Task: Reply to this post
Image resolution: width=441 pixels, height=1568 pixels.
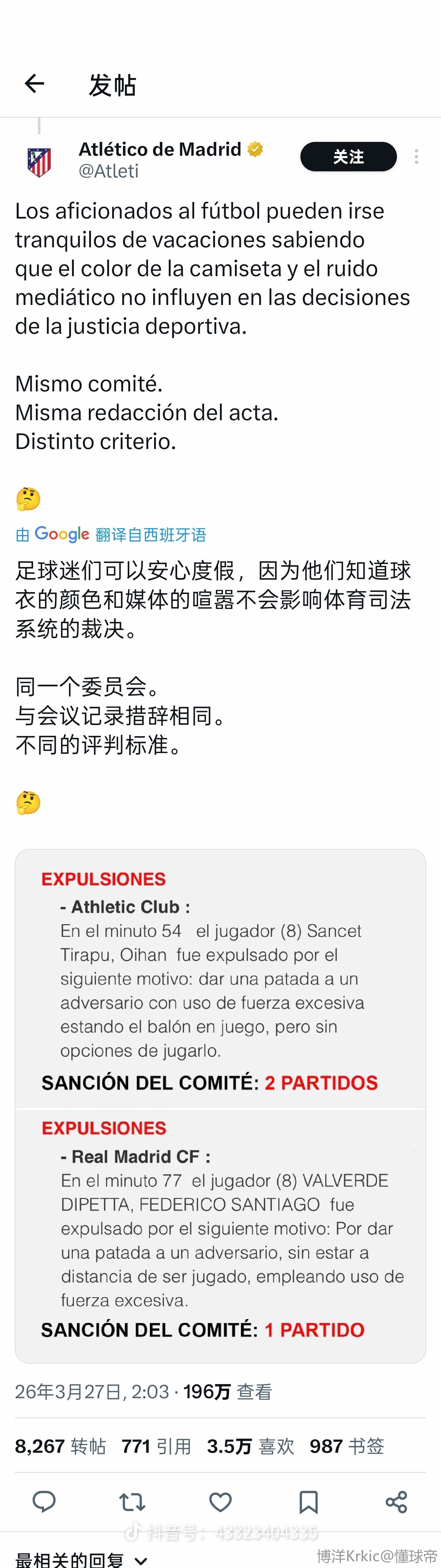Action: 44,1502
